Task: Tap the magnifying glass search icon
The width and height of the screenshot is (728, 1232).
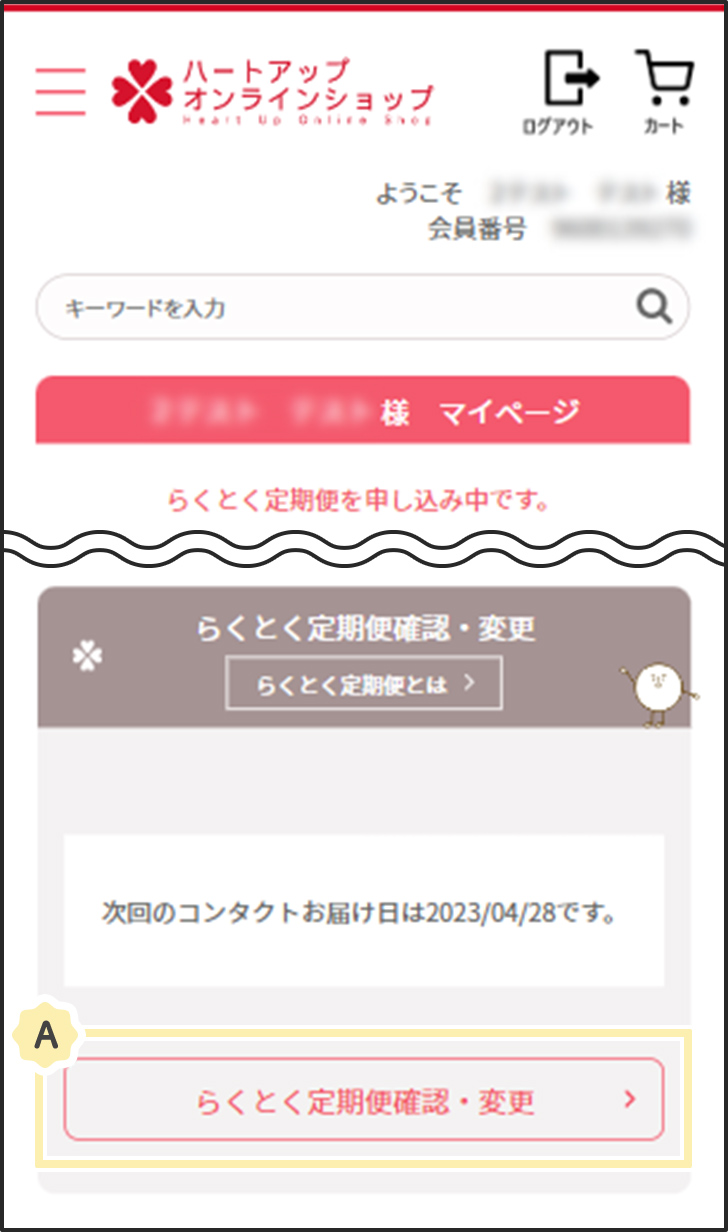Action: (654, 307)
